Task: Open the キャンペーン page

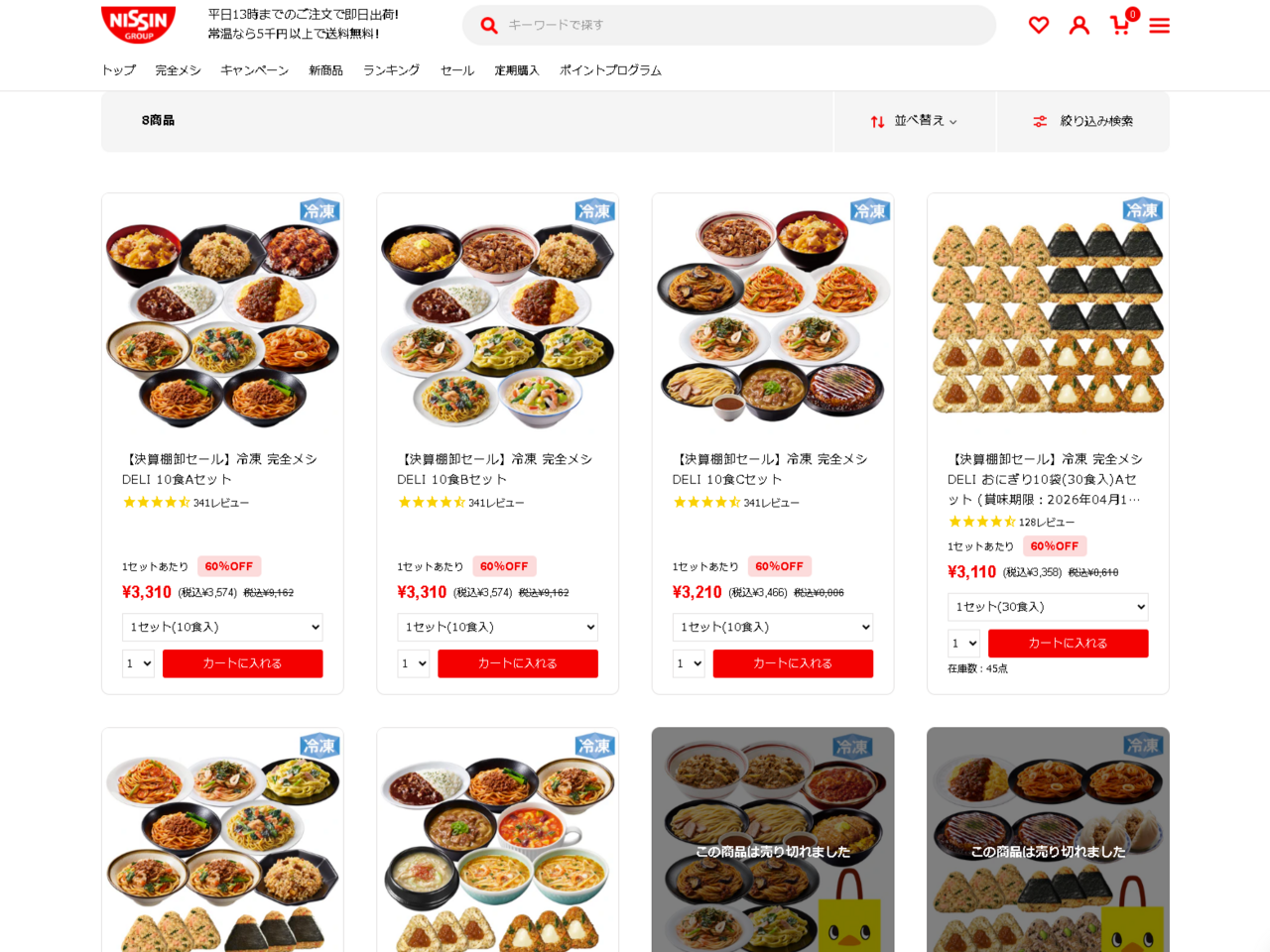Action: coord(254,70)
